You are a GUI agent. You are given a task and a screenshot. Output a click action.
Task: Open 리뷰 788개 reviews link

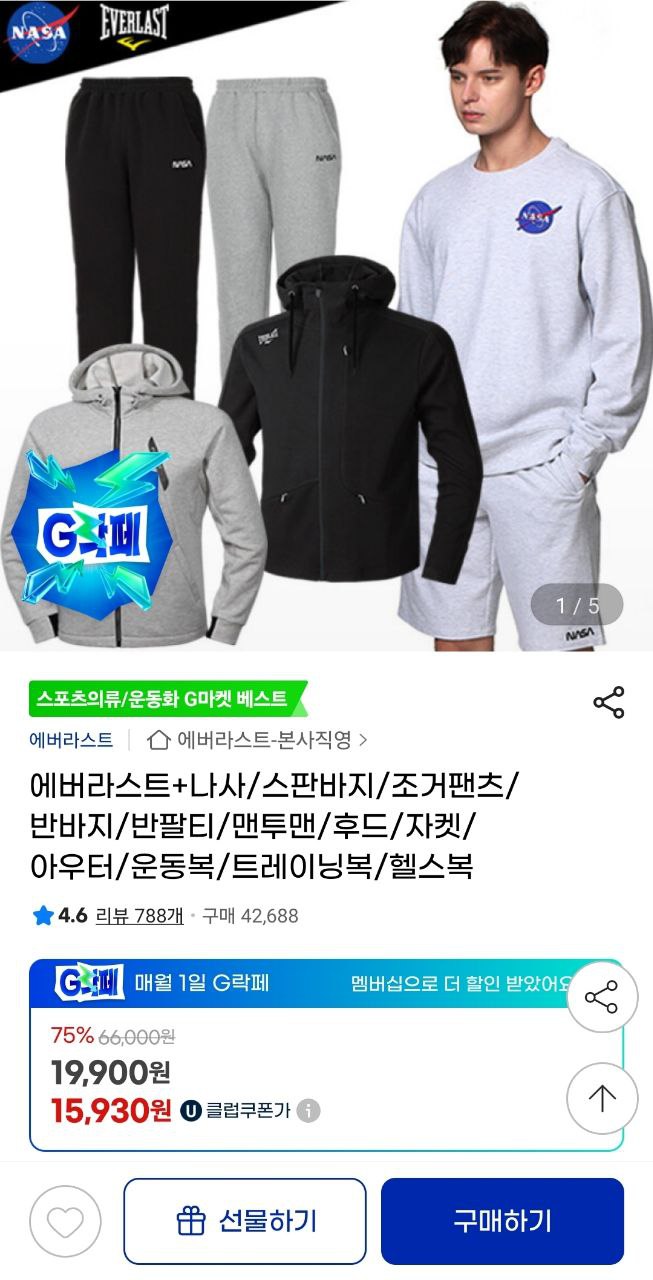coord(139,915)
